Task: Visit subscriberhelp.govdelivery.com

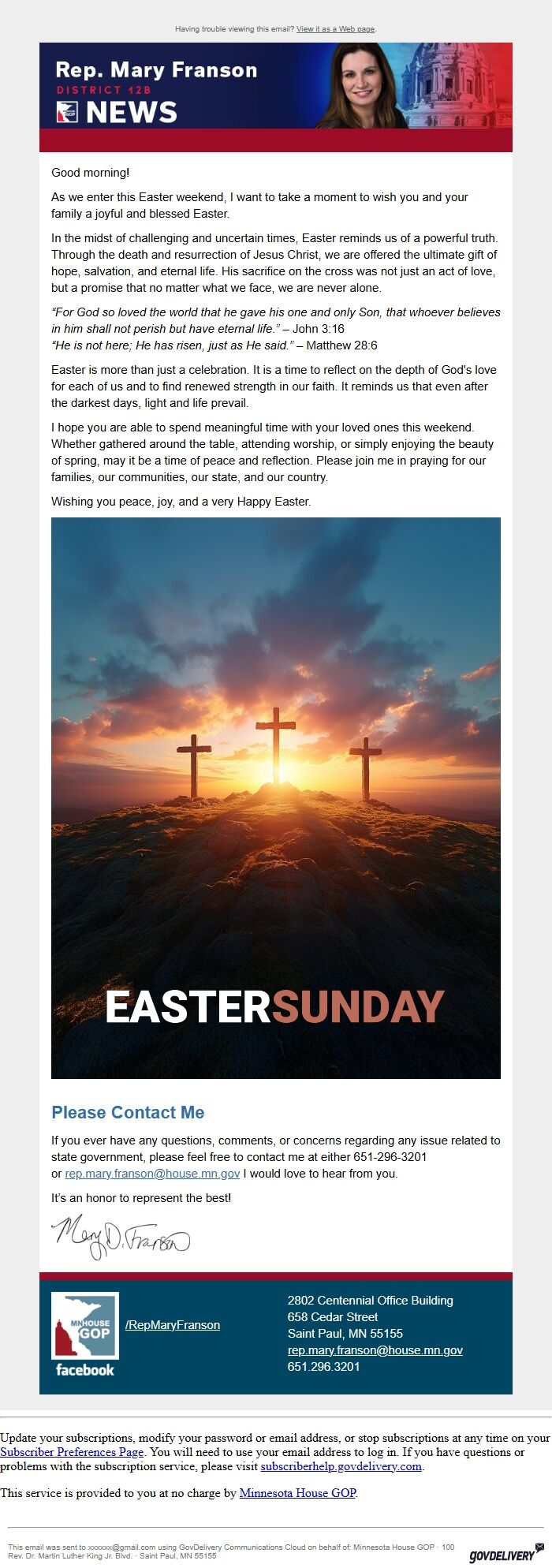Action: 341,1467
